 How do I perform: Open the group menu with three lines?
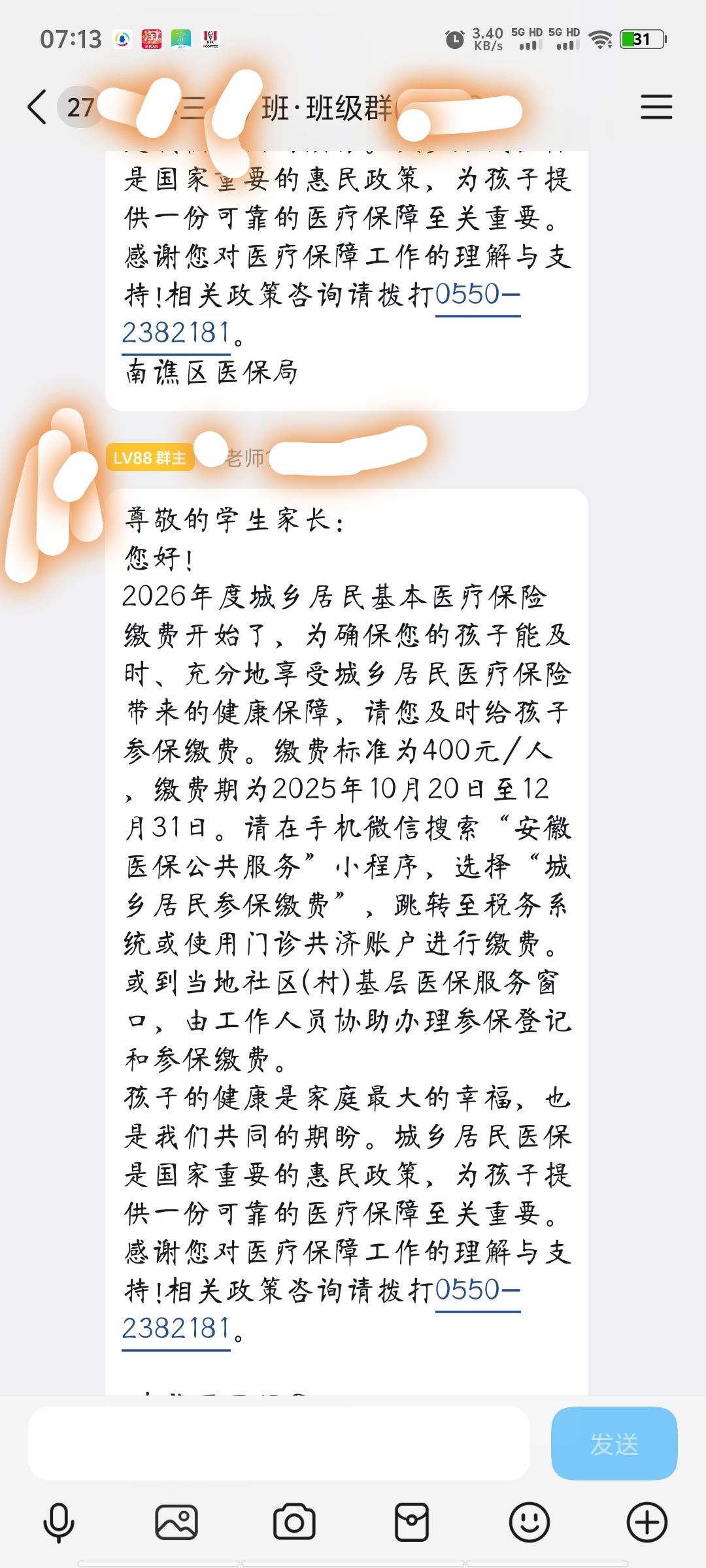(x=656, y=107)
